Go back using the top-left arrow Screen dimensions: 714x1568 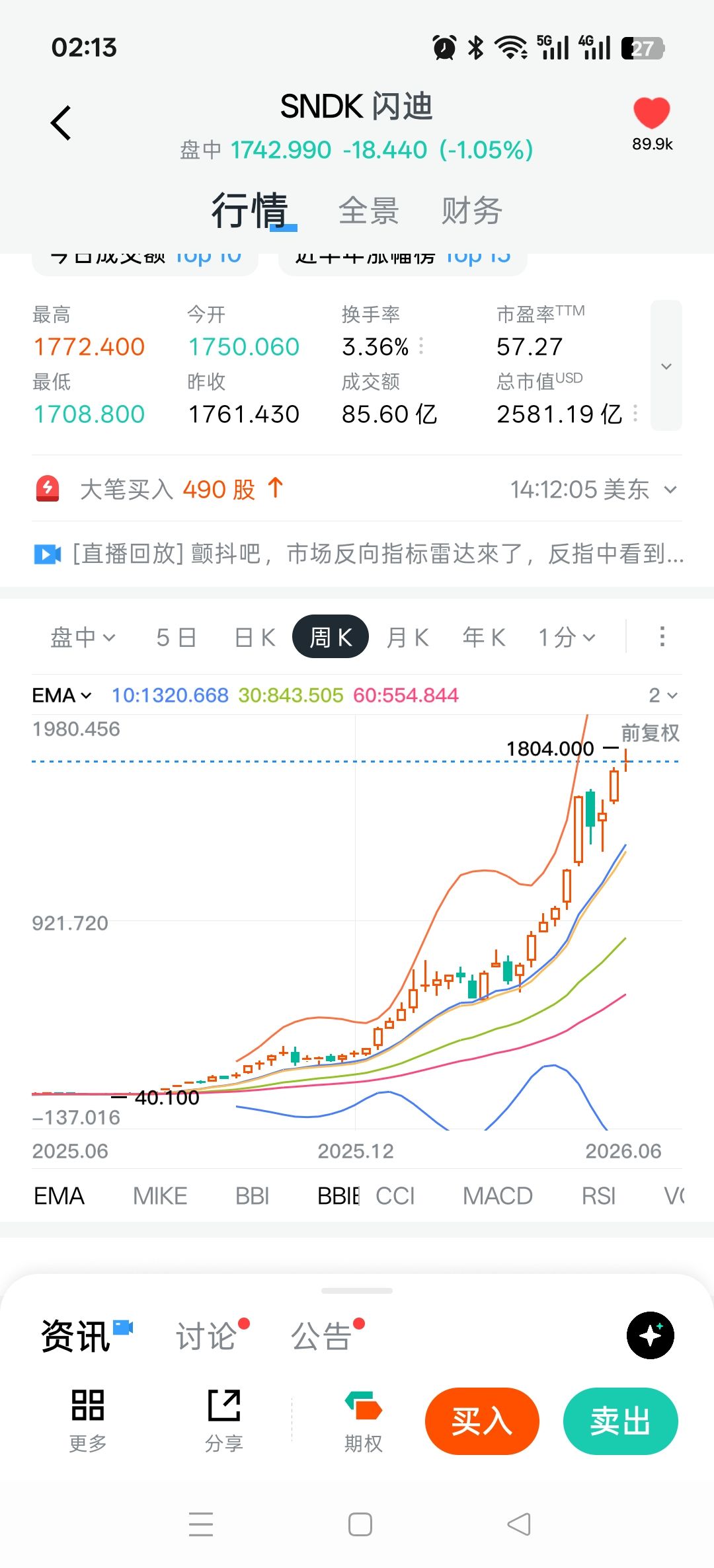[x=61, y=123]
